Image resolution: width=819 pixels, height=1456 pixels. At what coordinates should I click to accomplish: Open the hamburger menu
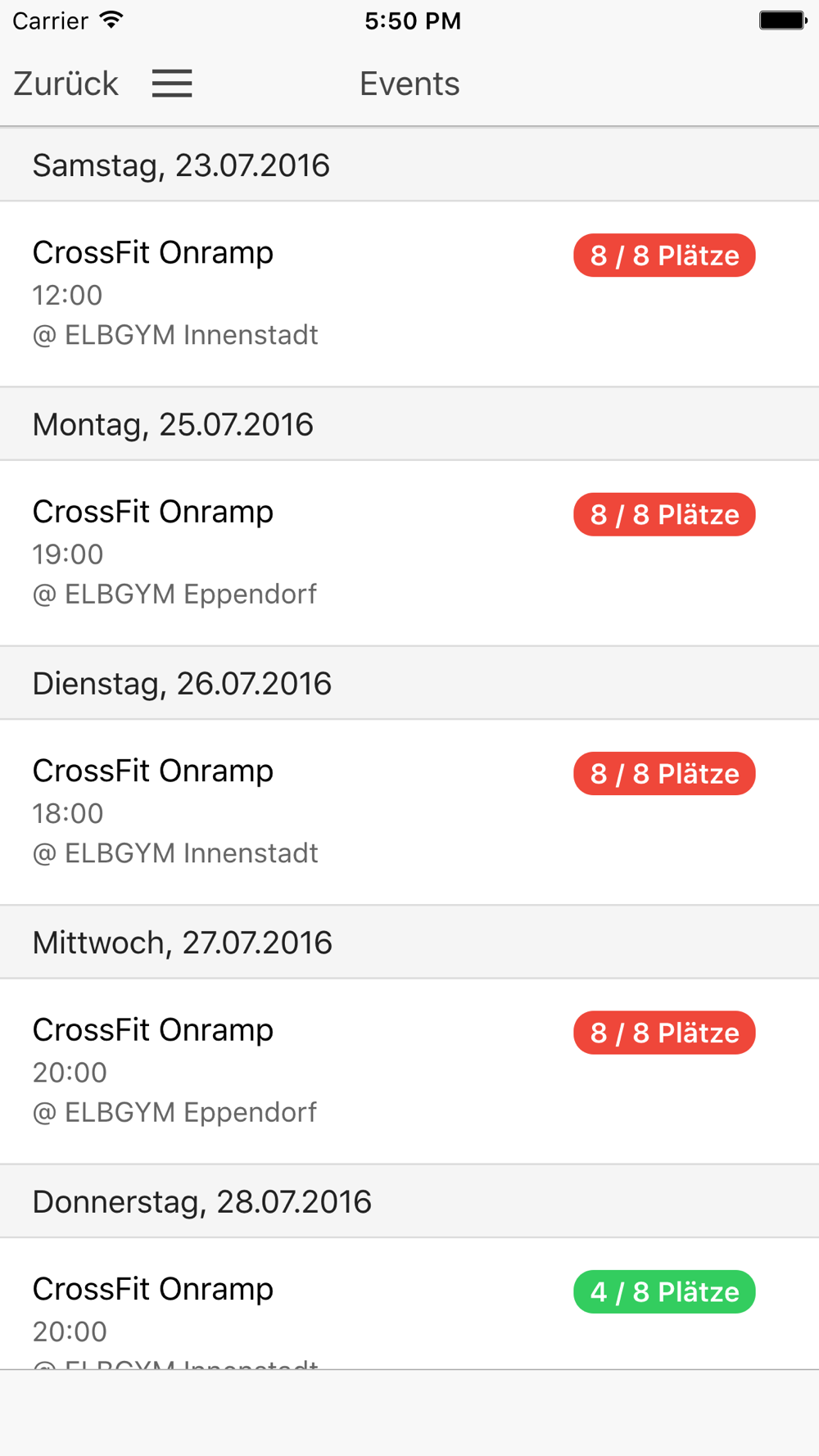(172, 84)
